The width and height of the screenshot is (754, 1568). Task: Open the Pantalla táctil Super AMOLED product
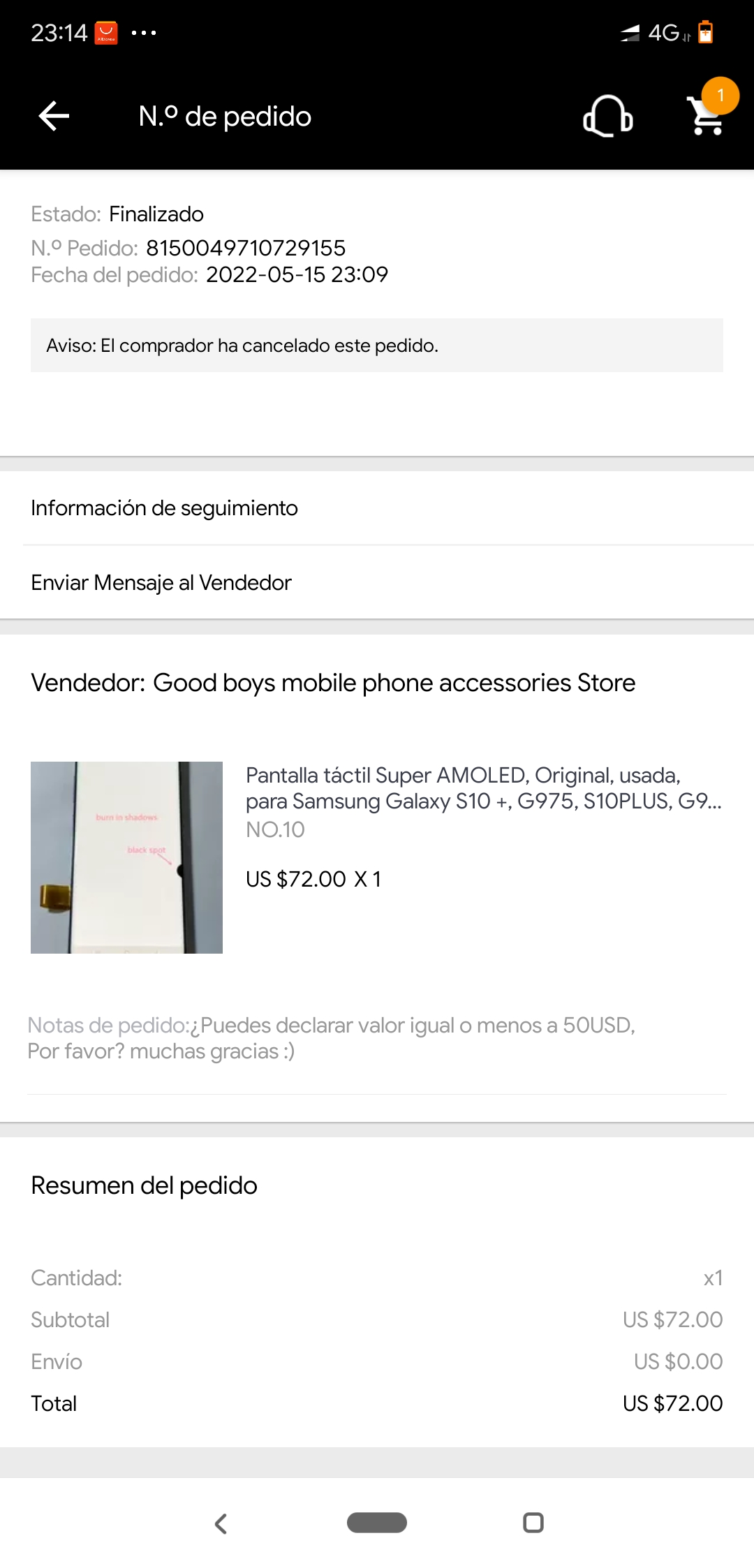(482, 789)
